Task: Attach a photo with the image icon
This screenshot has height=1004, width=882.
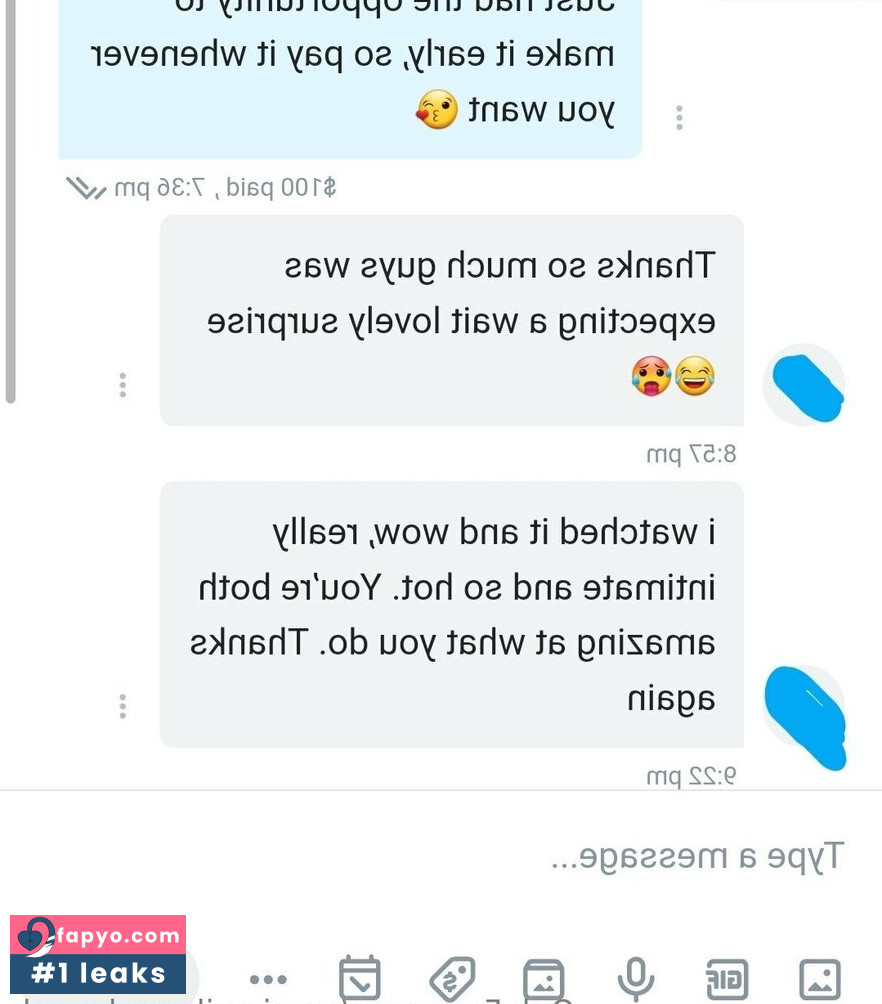Action: 819,979
